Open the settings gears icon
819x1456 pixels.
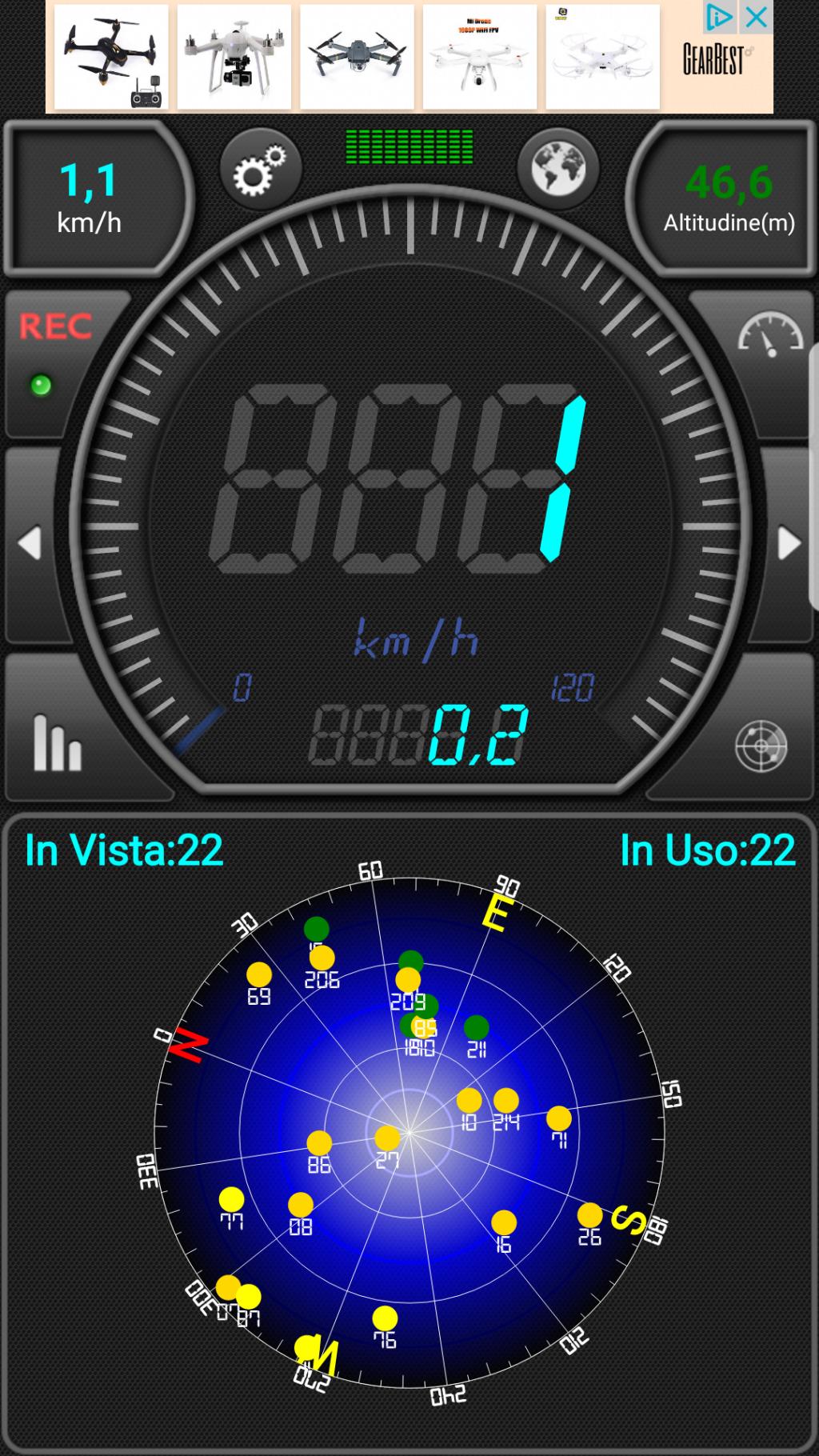[260, 170]
